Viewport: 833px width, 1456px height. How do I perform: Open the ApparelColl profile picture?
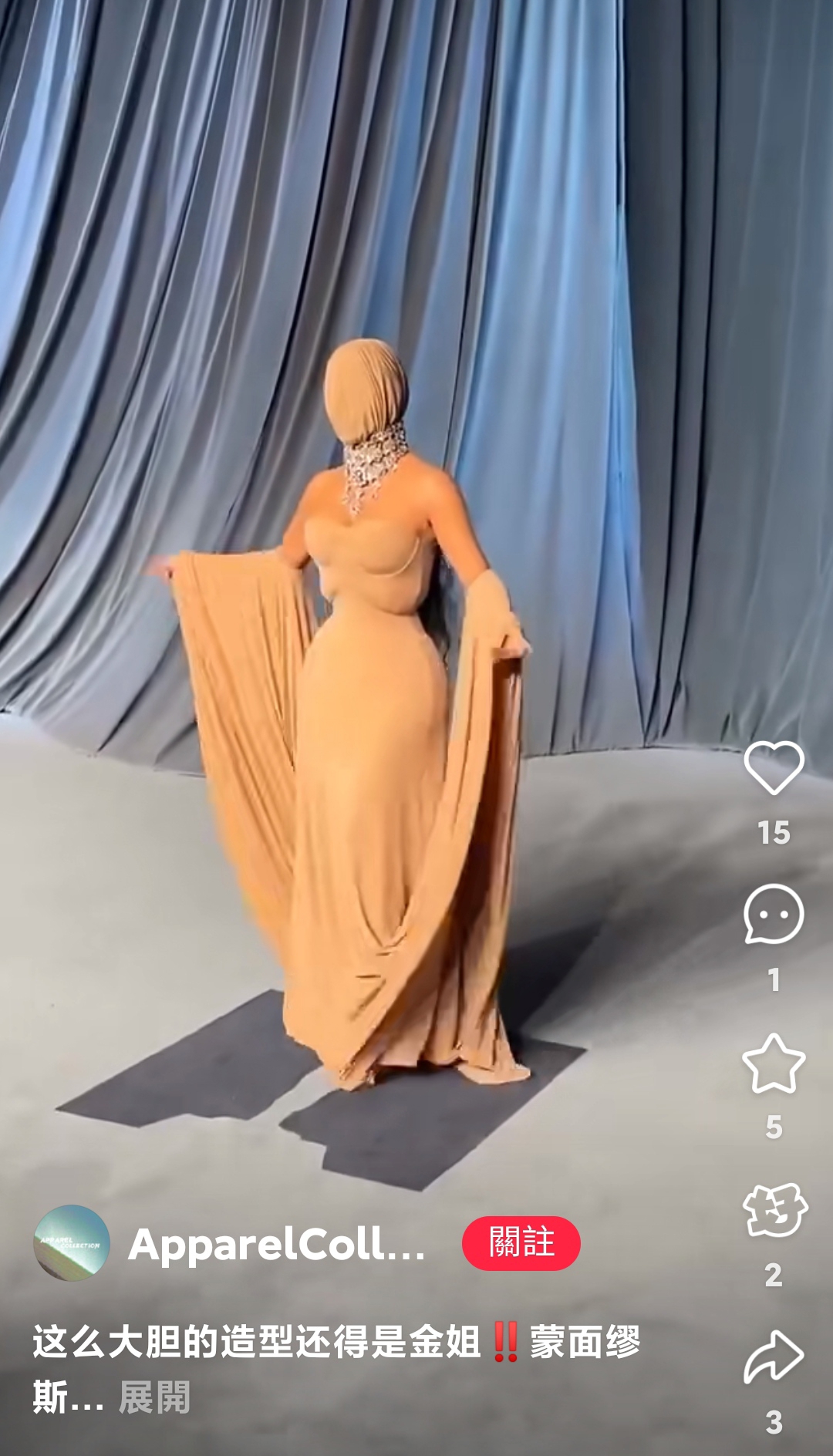click(72, 1243)
